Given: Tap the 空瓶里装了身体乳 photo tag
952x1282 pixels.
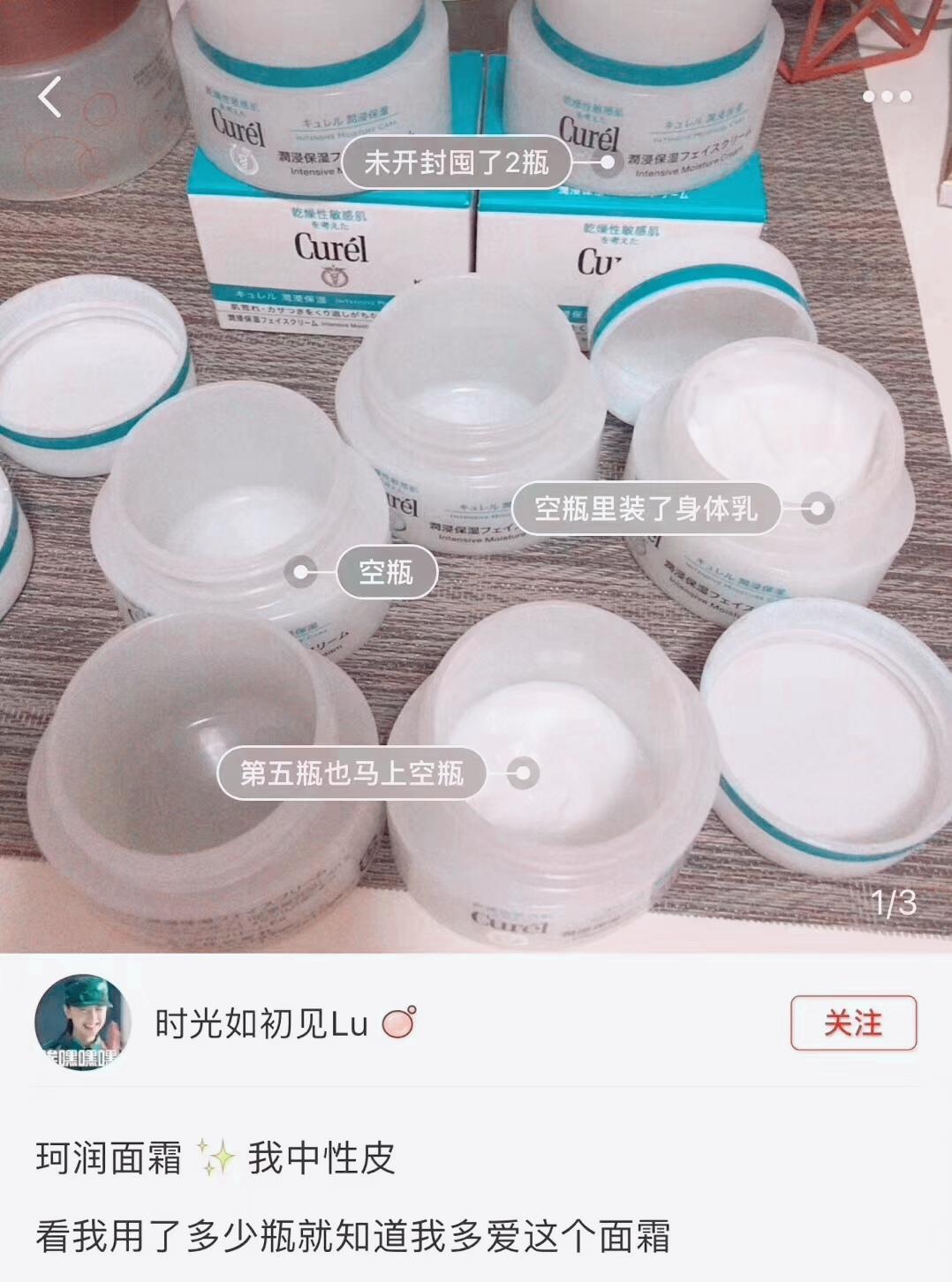Looking at the screenshot, I should tap(646, 509).
